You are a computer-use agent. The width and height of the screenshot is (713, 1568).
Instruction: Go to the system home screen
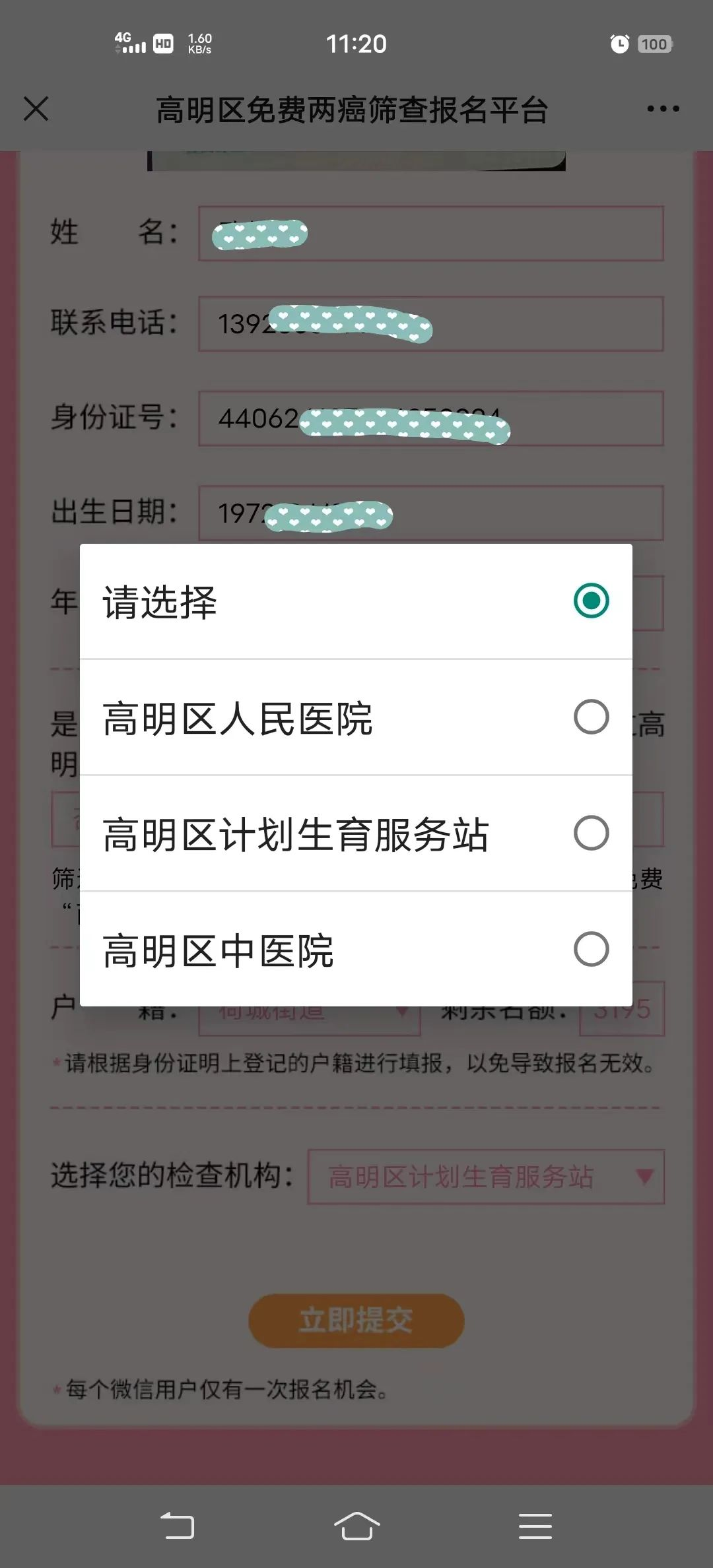pos(356,1526)
